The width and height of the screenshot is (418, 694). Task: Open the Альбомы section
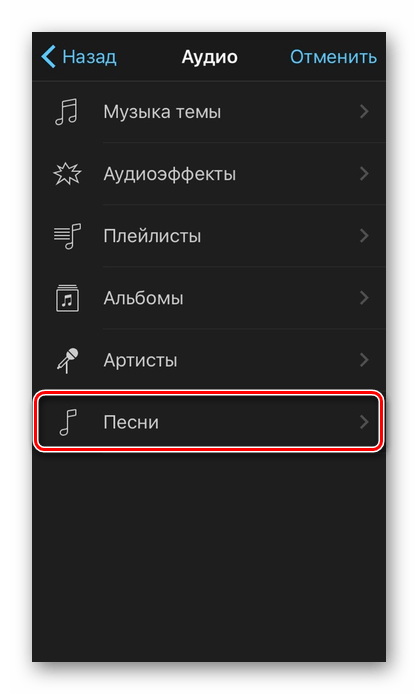pyautogui.click(x=209, y=298)
